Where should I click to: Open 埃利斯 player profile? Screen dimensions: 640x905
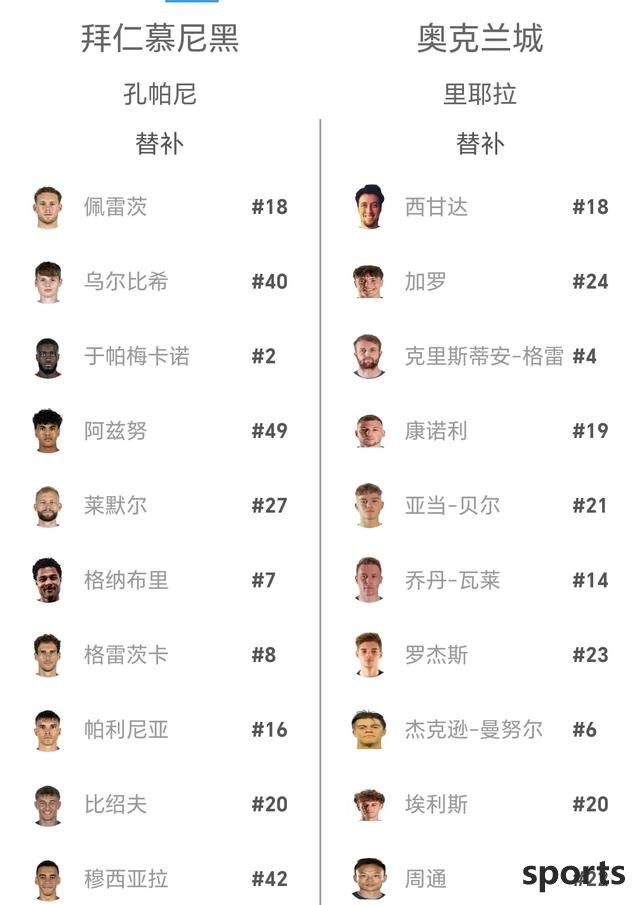pos(436,804)
